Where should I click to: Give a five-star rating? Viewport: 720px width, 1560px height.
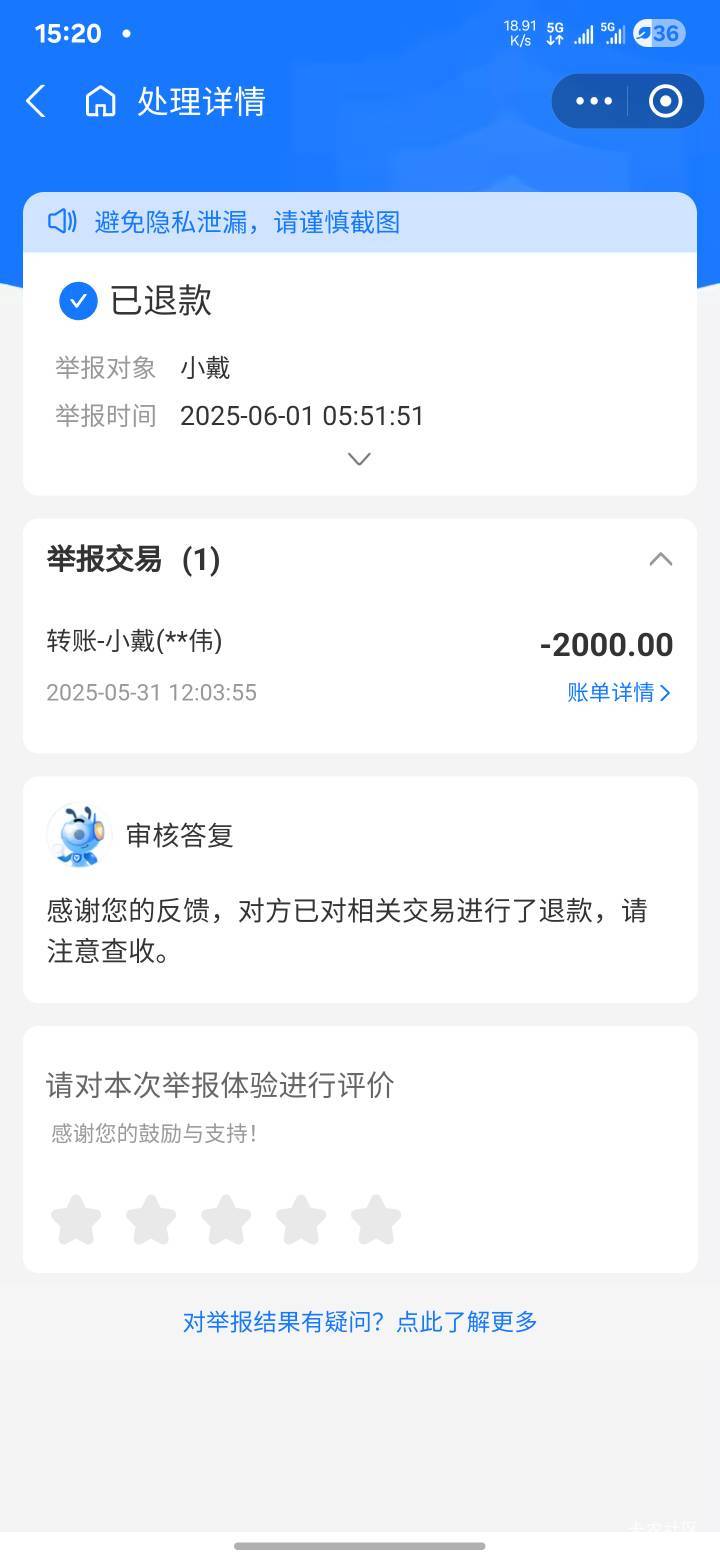coord(376,1220)
